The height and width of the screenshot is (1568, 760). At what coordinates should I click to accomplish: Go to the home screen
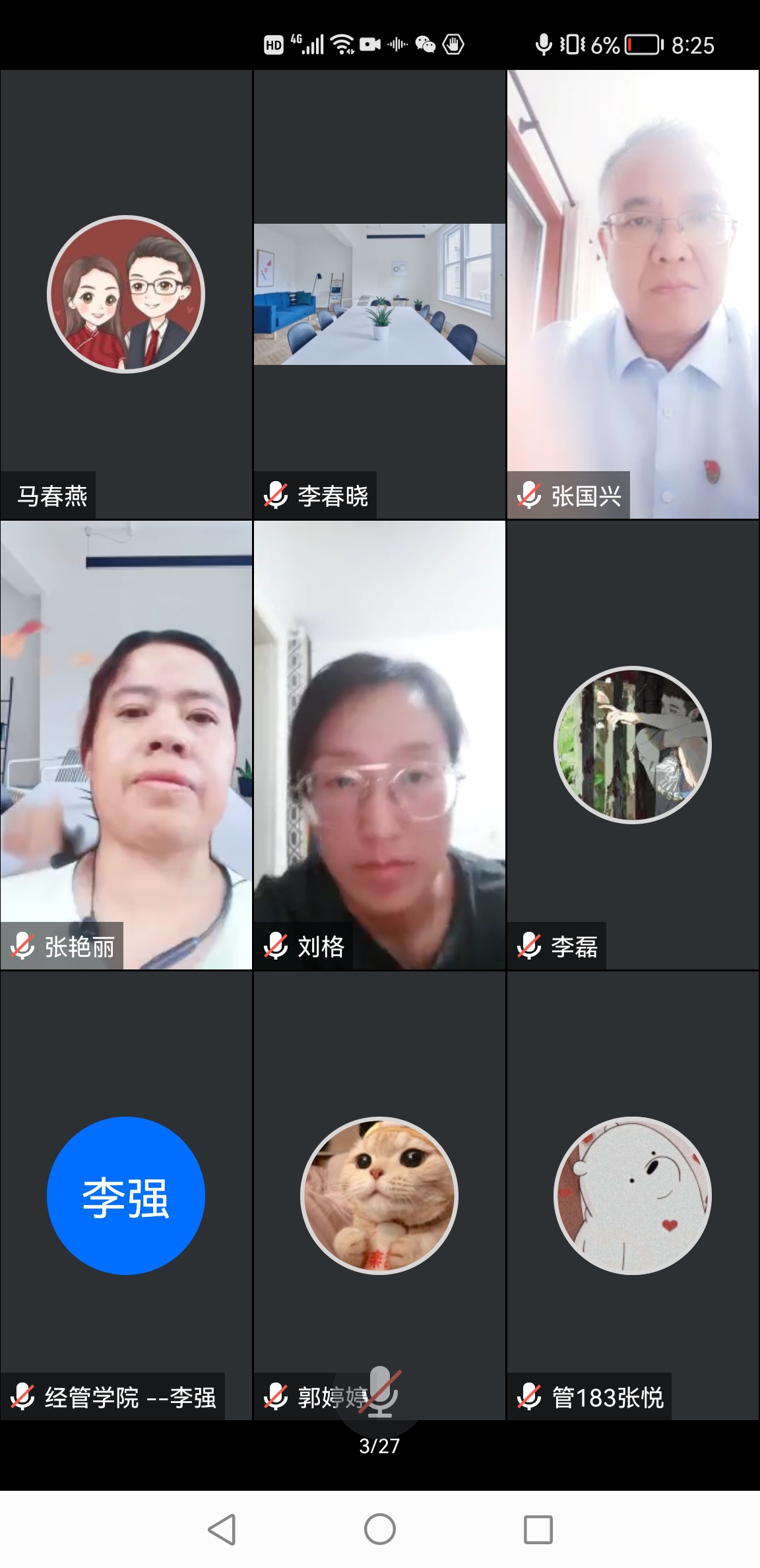(380, 1529)
